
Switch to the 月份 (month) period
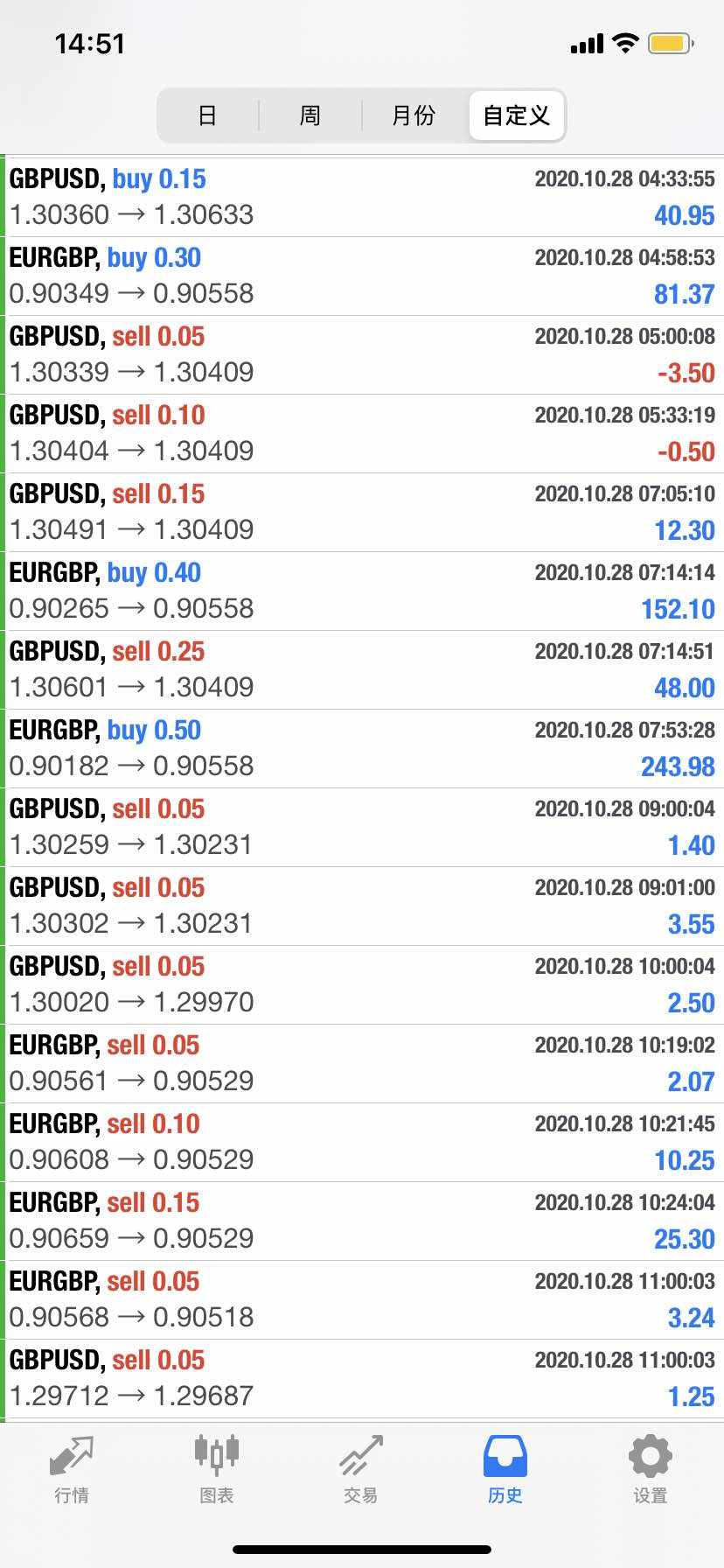point(414,115)
